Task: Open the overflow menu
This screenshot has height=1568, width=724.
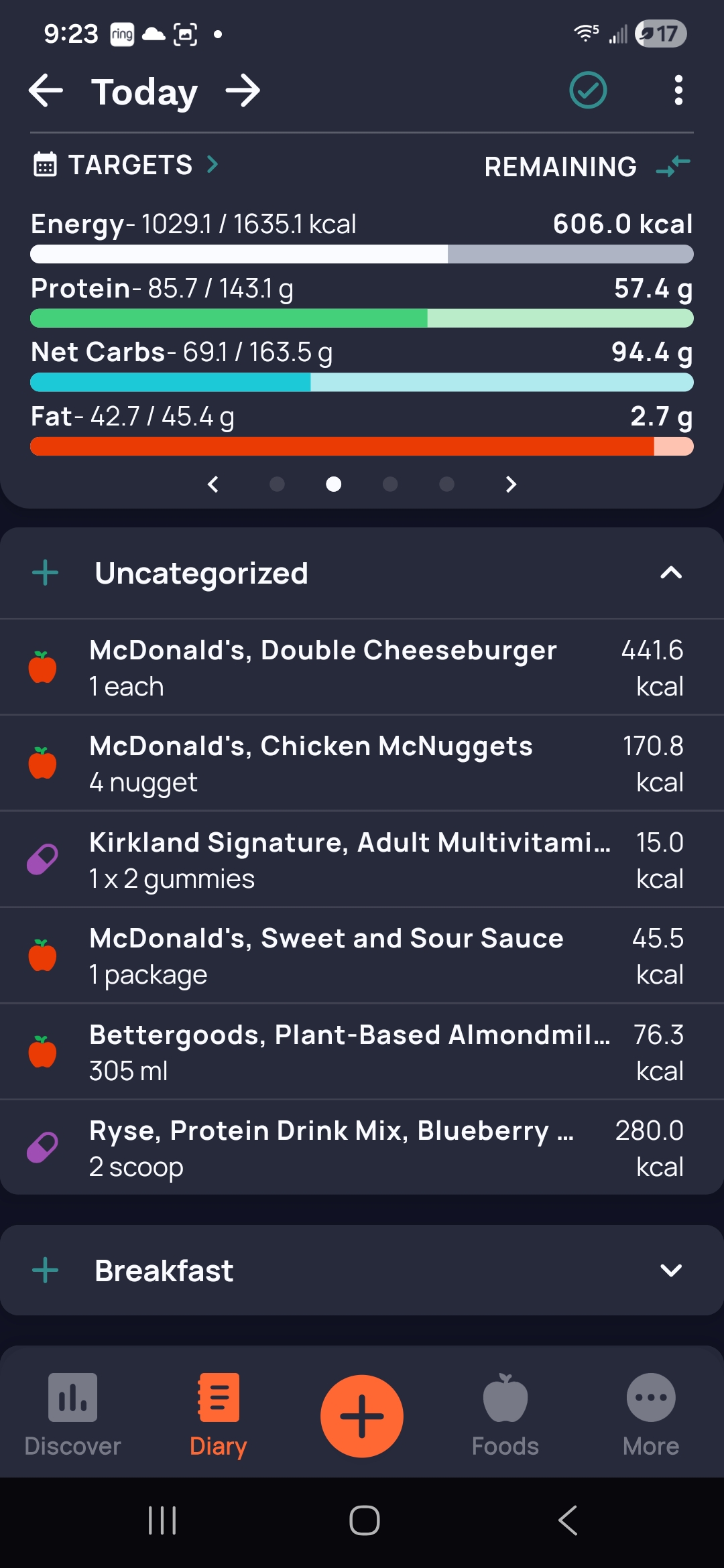Action: click(678, 90)
